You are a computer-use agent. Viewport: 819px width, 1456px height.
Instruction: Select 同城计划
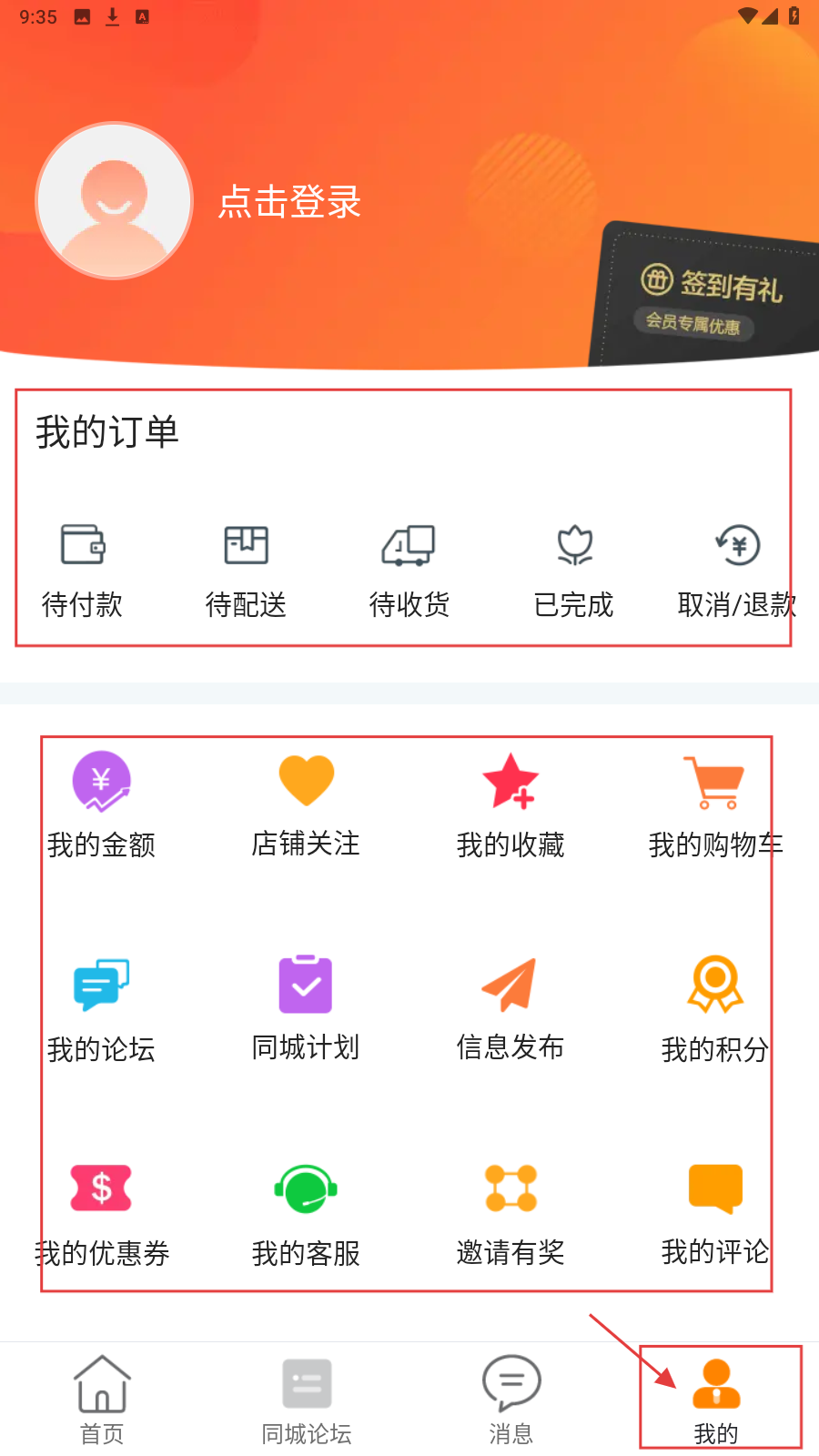tap(306, 1008)
